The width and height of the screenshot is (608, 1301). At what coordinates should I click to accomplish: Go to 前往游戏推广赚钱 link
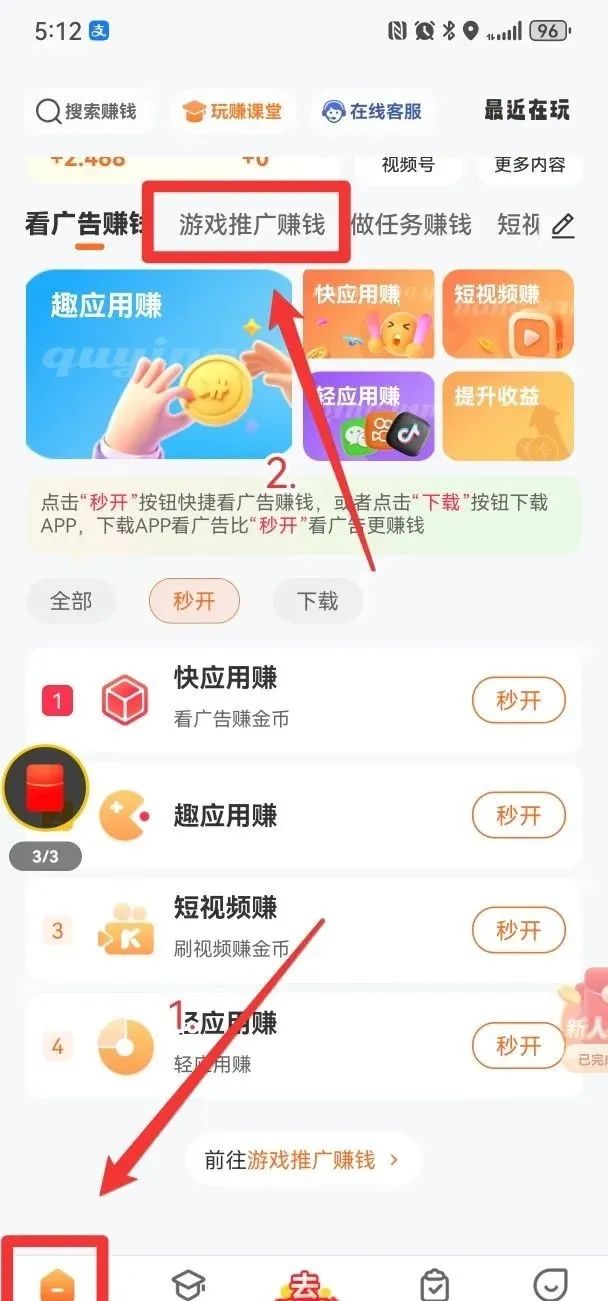coord(302,1160)
